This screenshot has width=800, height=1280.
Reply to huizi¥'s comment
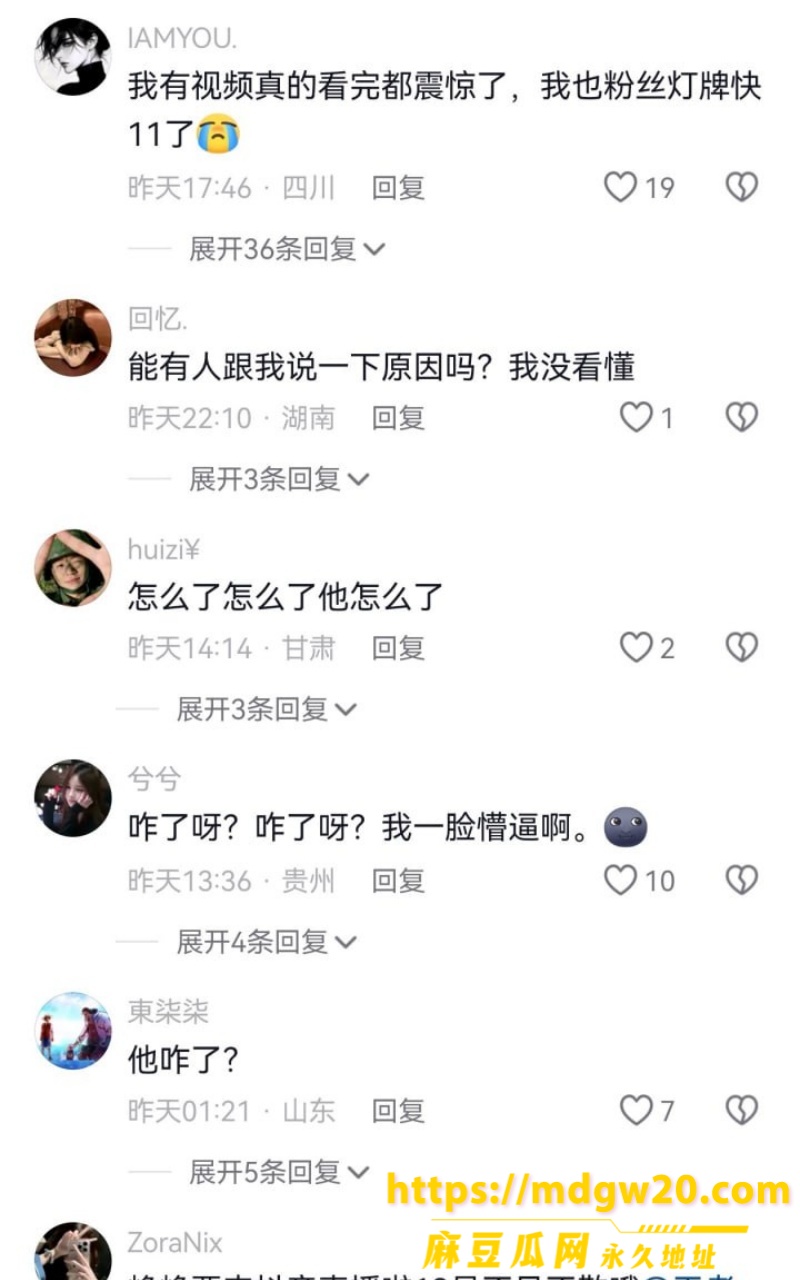[398, 648]
